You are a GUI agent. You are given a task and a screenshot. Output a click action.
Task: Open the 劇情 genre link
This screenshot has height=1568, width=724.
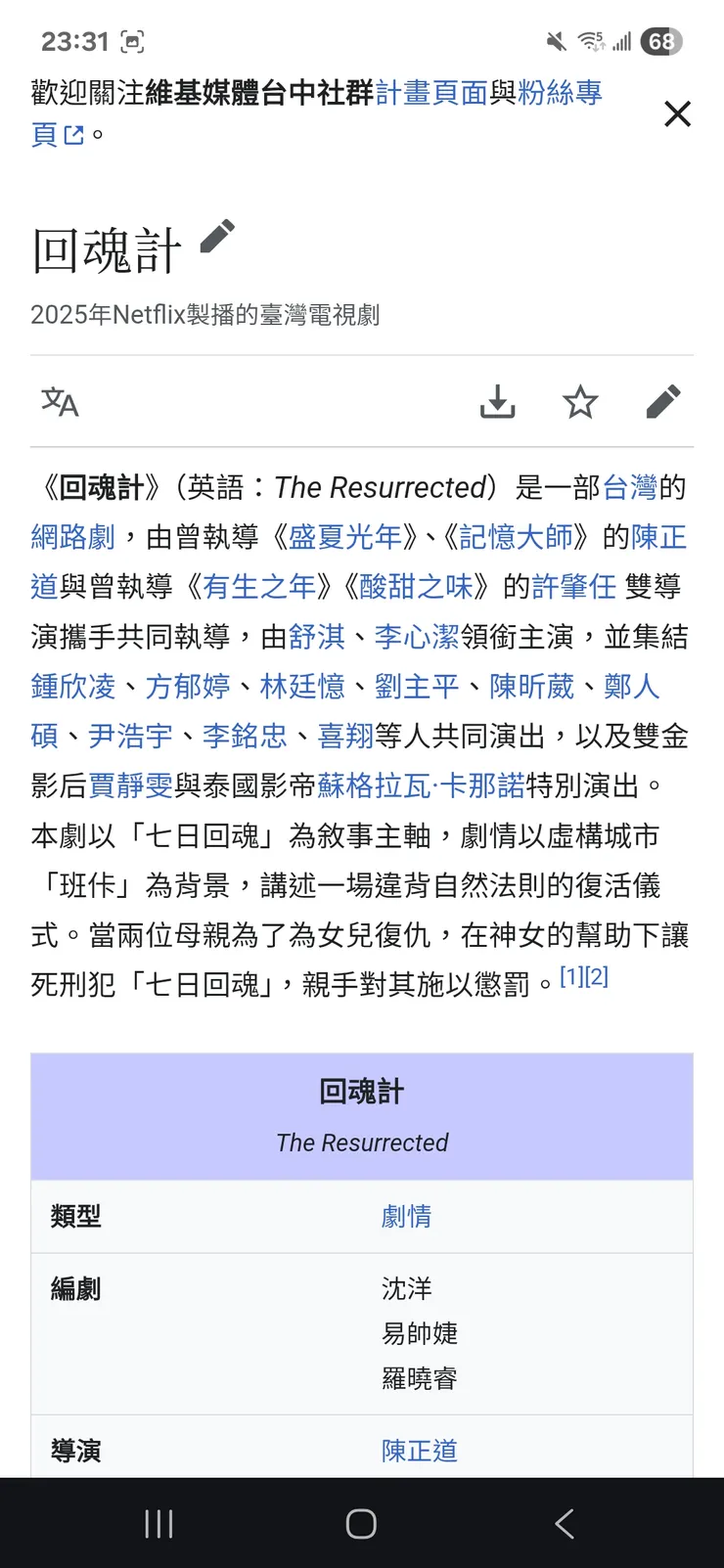(405, 1216)
